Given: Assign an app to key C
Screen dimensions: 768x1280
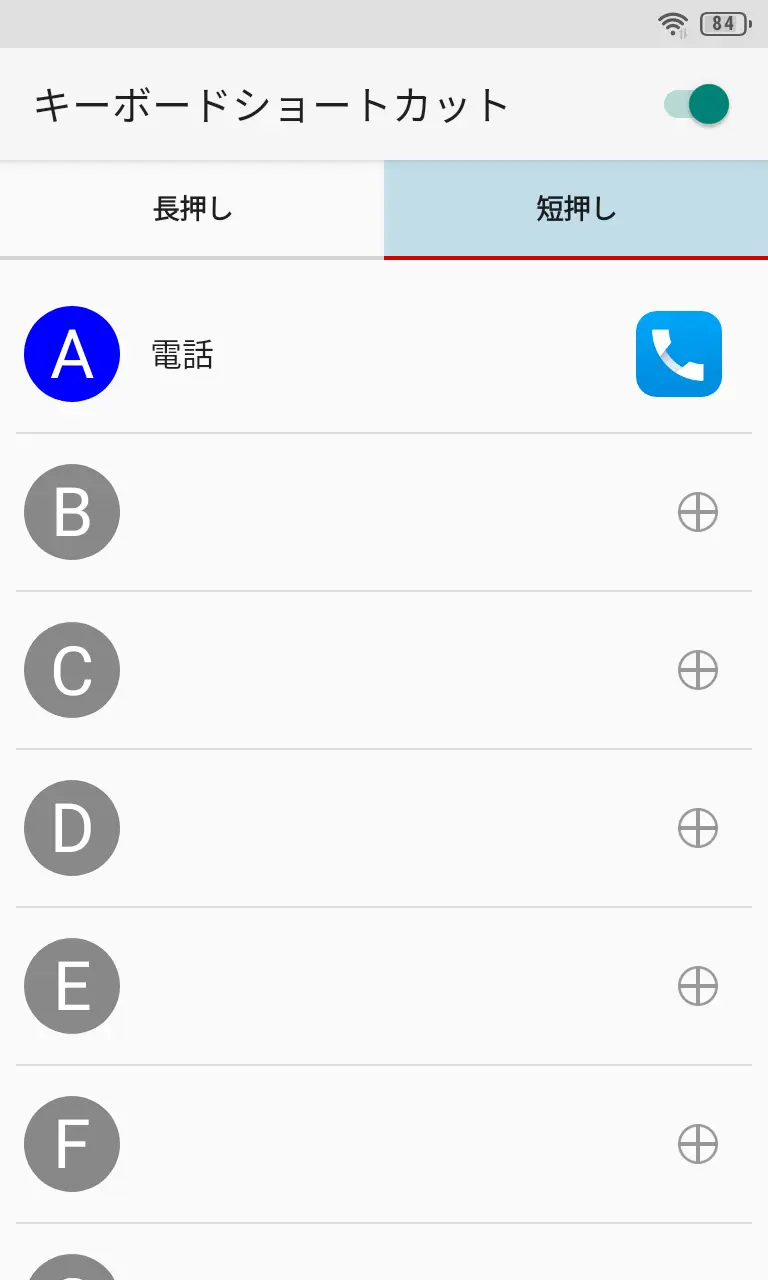Looking at the screenshot, I should (698, 670).
